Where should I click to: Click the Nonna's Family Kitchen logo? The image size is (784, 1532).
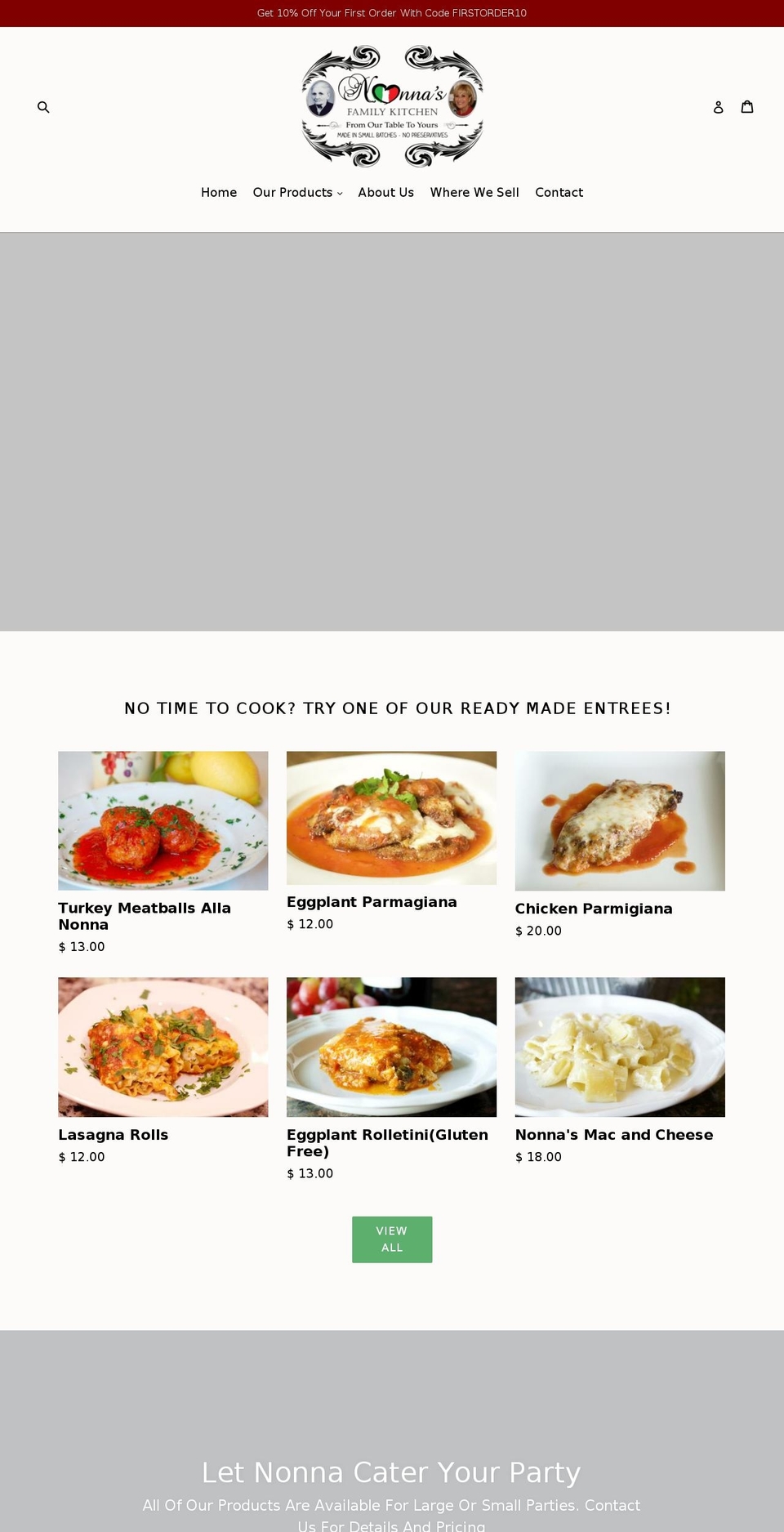392,105
